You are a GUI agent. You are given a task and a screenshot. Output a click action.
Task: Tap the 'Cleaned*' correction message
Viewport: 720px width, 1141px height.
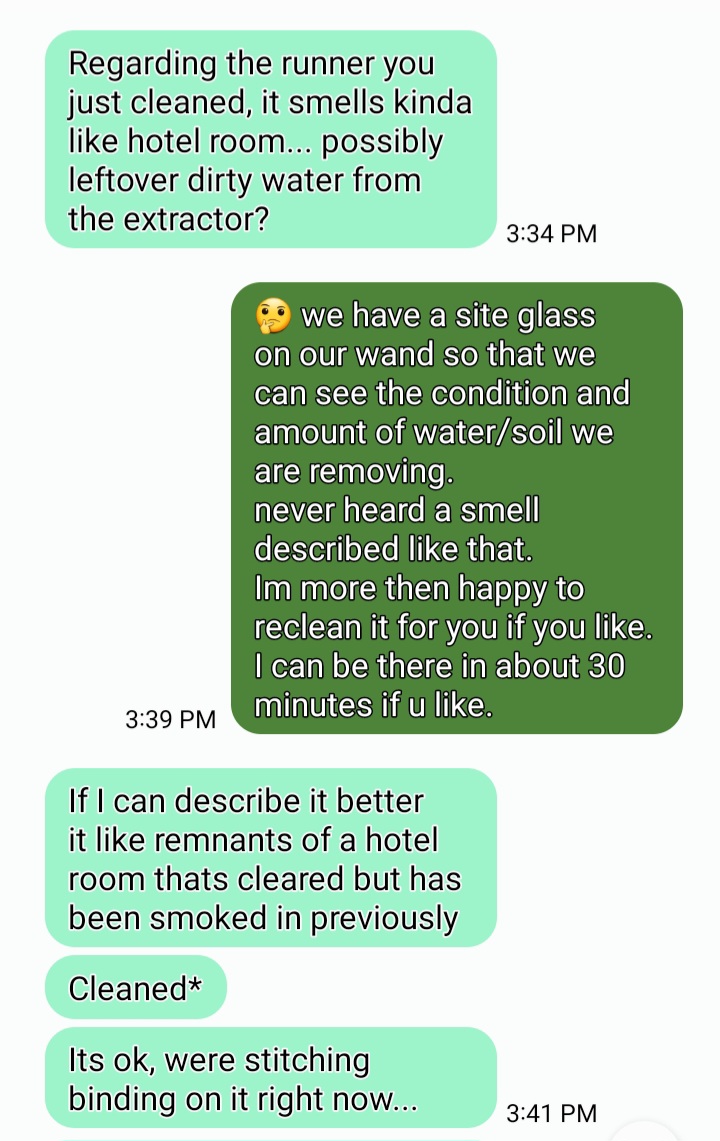[x=135, y=988]
